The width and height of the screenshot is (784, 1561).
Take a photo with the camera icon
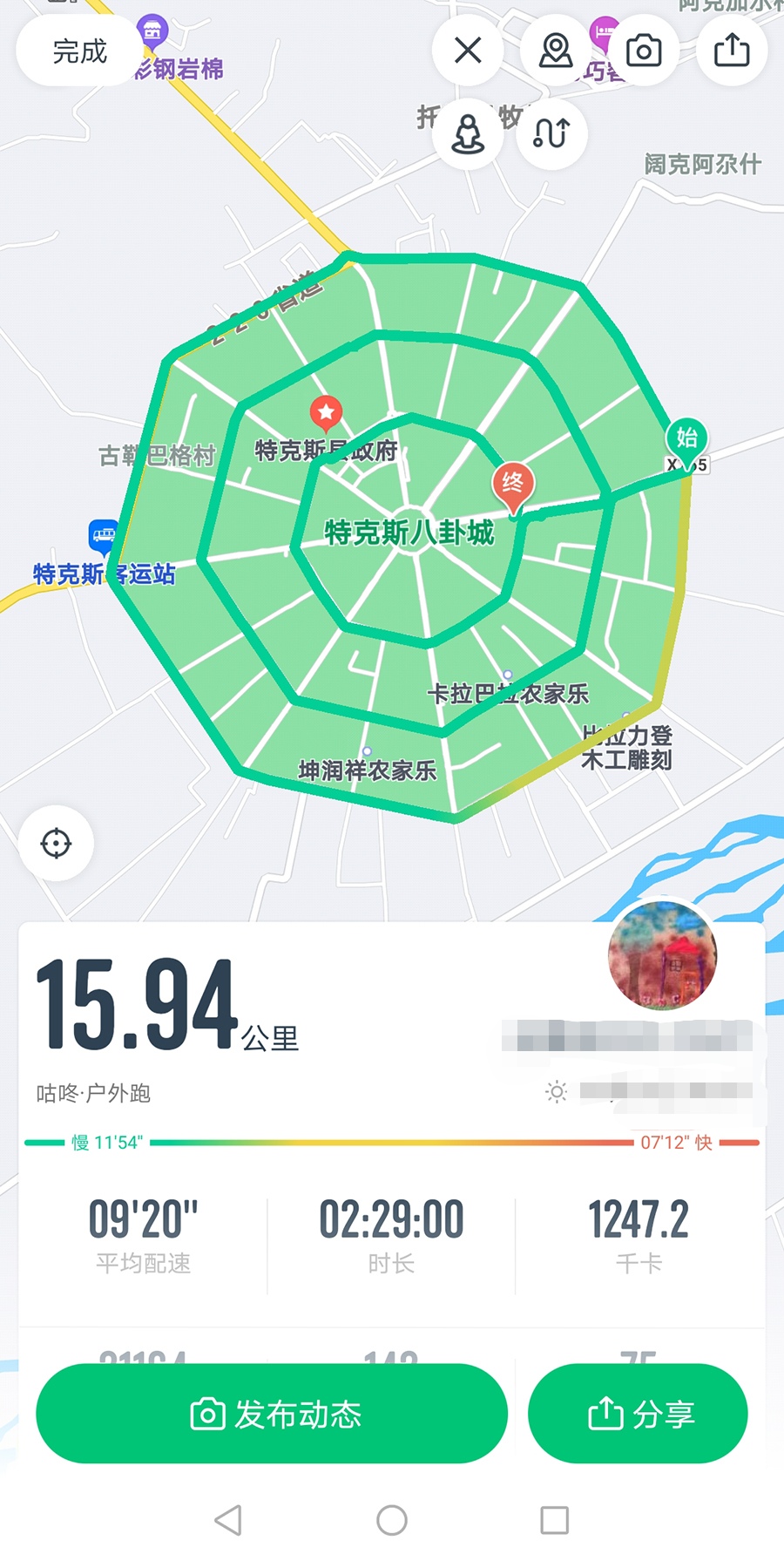[x=644, y=51]
